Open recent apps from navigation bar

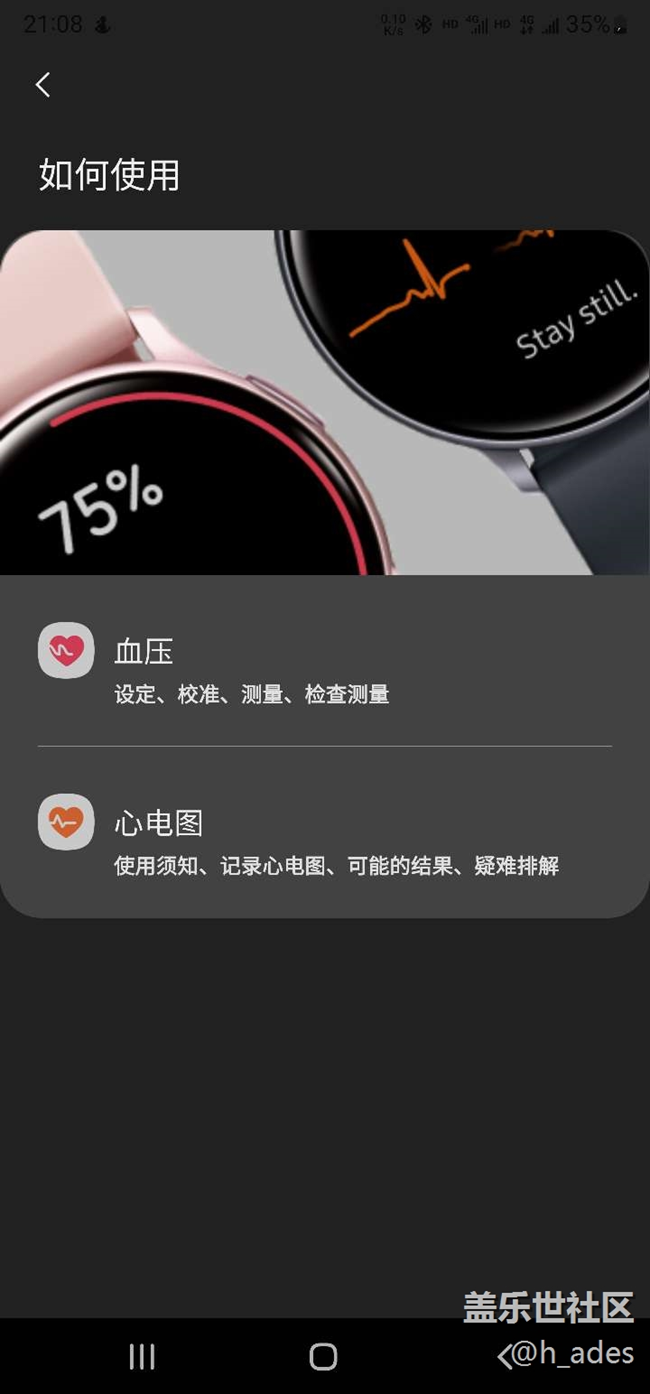tap(142, 1356)
